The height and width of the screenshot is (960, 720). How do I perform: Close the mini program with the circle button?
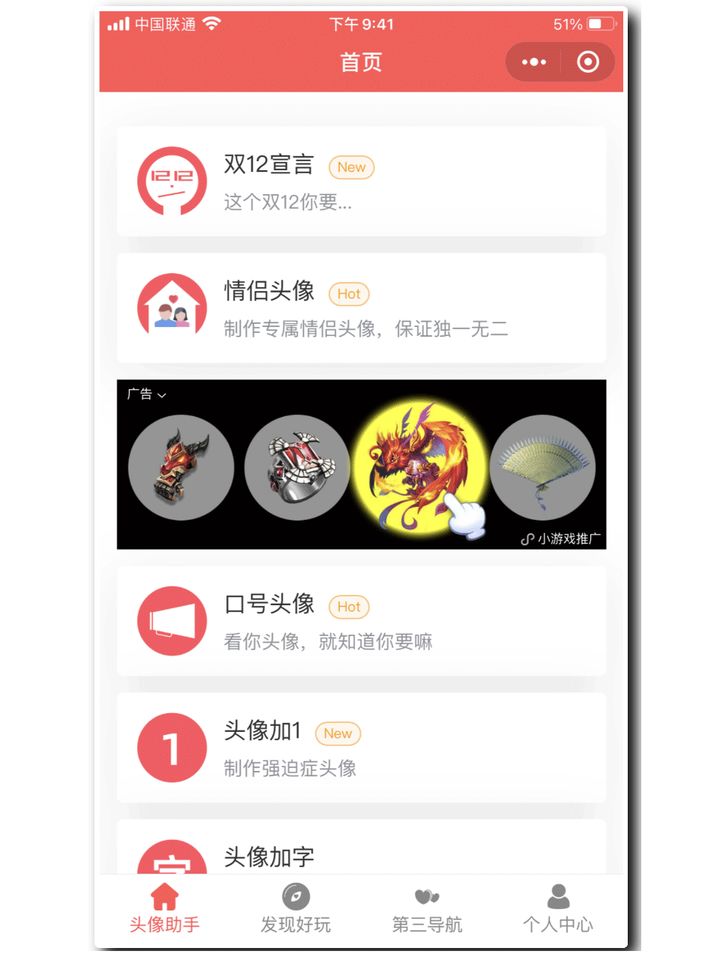pyautogui.click(x=588, y=62)
